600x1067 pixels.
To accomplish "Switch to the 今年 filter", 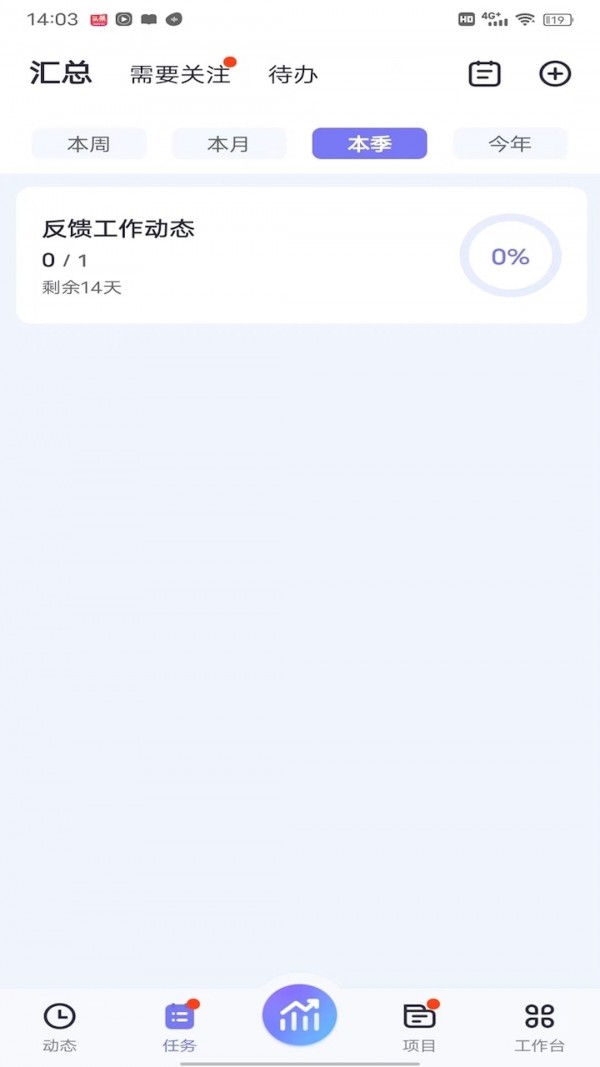I will point(510,144).
